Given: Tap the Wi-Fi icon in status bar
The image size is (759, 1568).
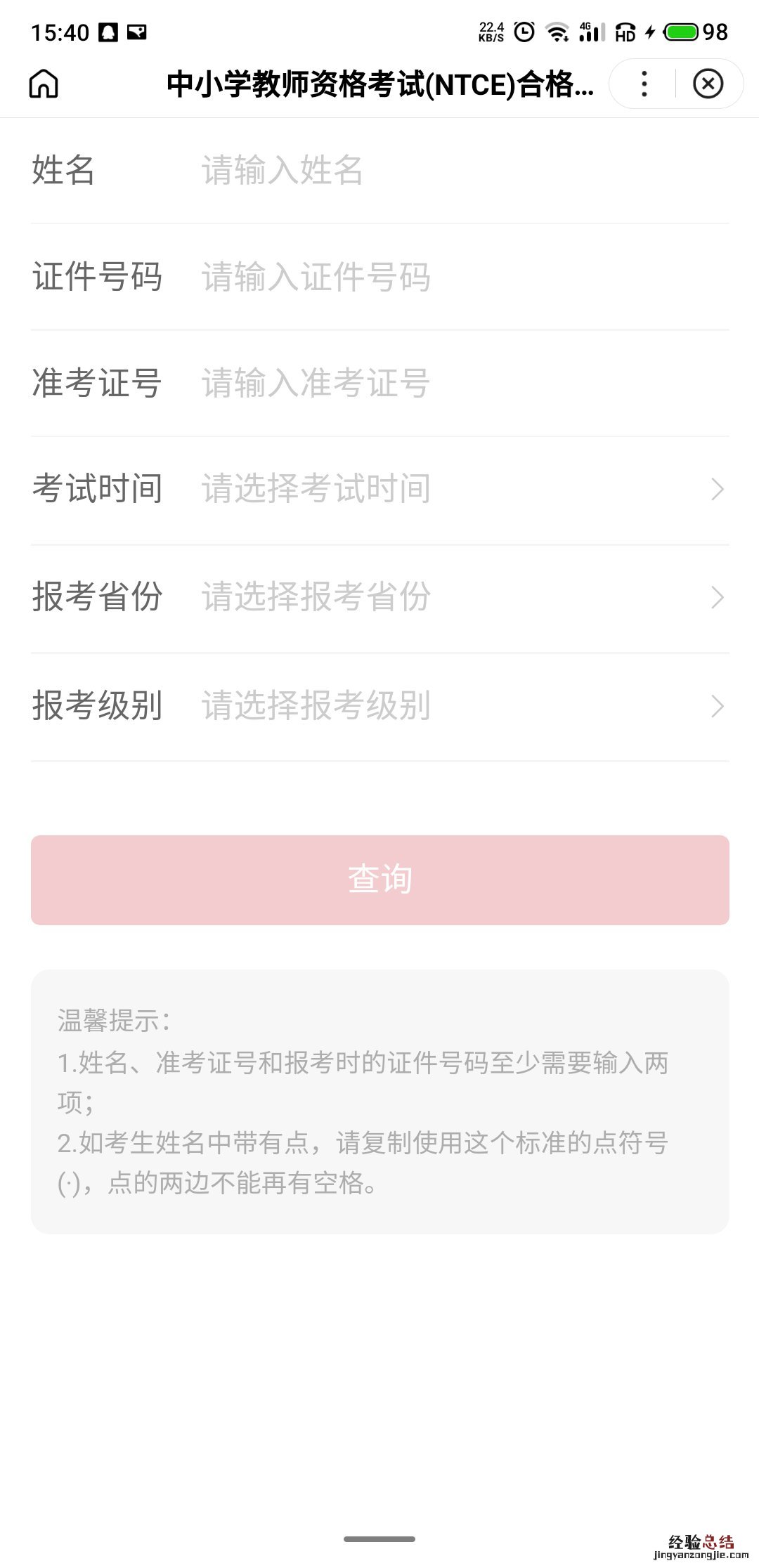Looking at the screenshot, I should (x=559, y=33).
